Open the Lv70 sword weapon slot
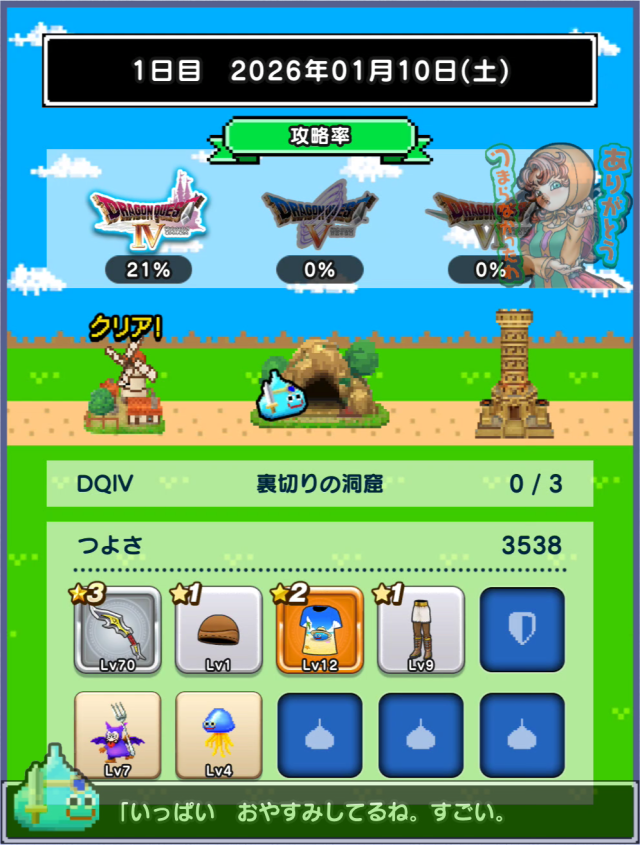The height and width of the screenshot is (845, 640). click(118, 630)
